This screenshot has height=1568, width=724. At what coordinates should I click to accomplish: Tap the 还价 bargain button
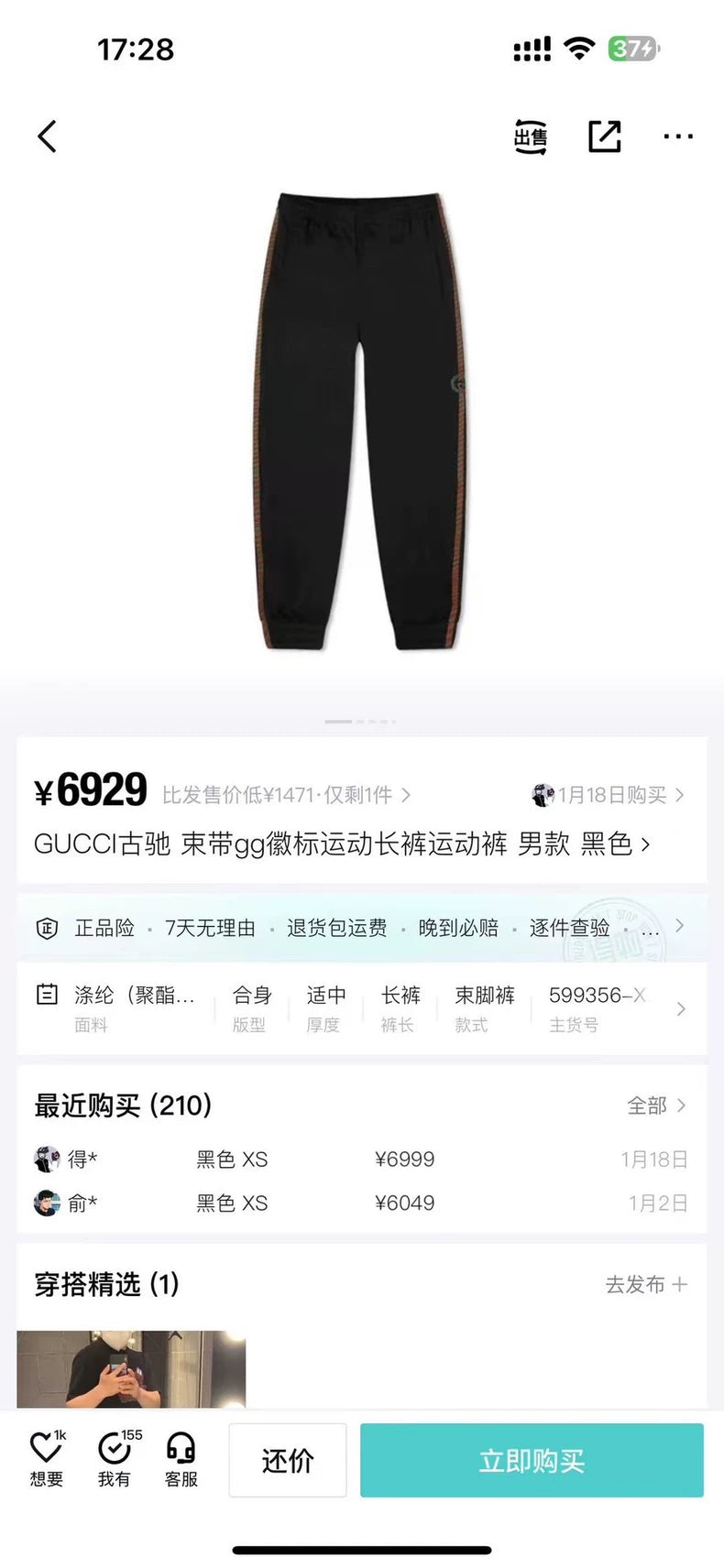click(287, 1460)
